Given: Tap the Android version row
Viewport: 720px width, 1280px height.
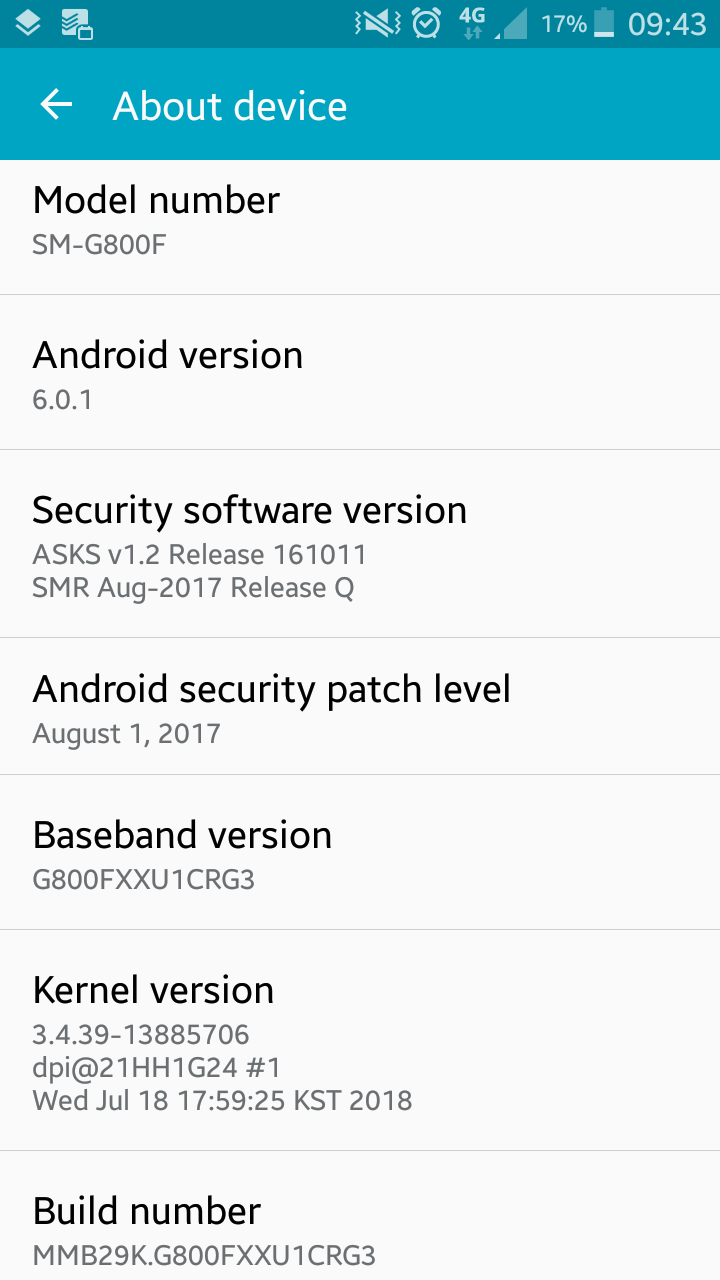Looking at the screenshot, I should pos(360,372).
